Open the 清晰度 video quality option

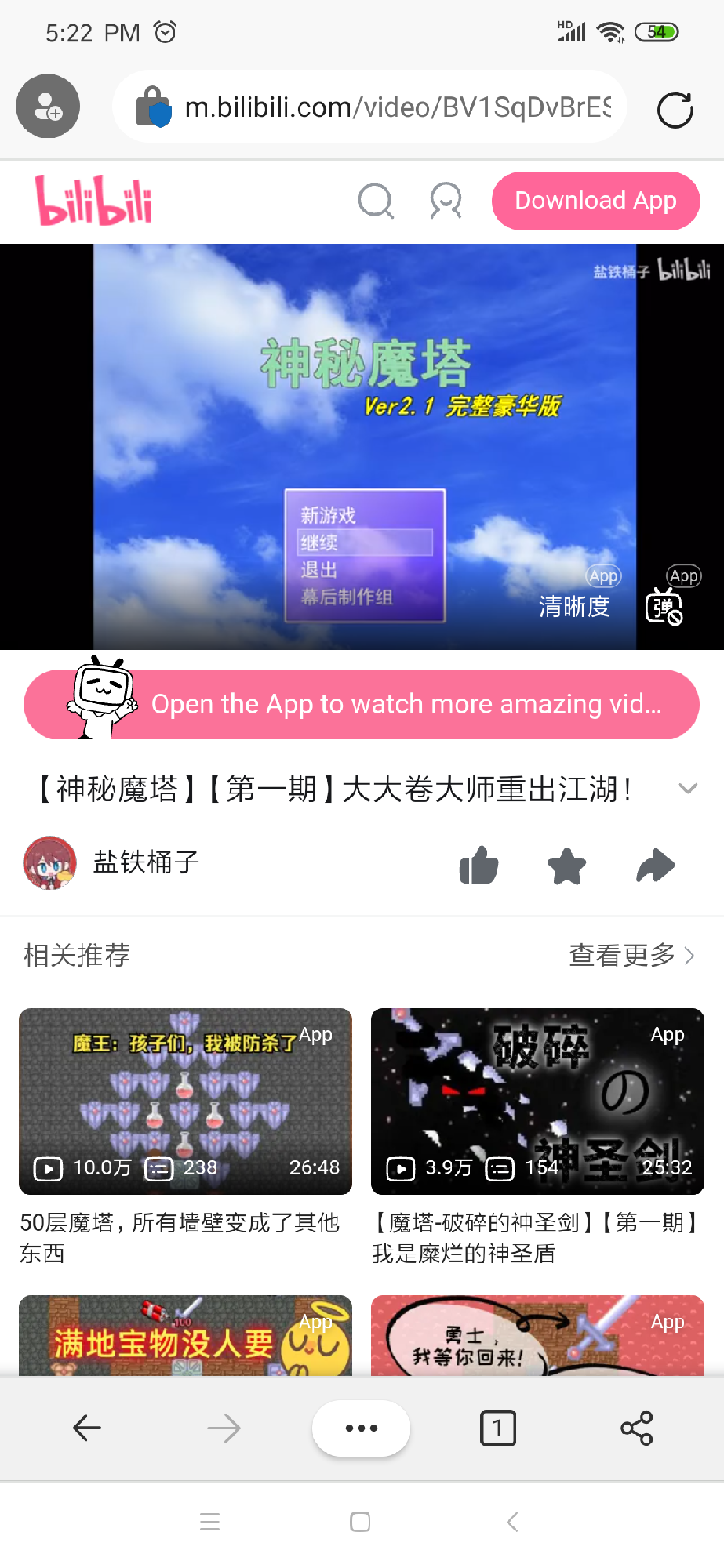pyautogui.click(x=574, y=606)
